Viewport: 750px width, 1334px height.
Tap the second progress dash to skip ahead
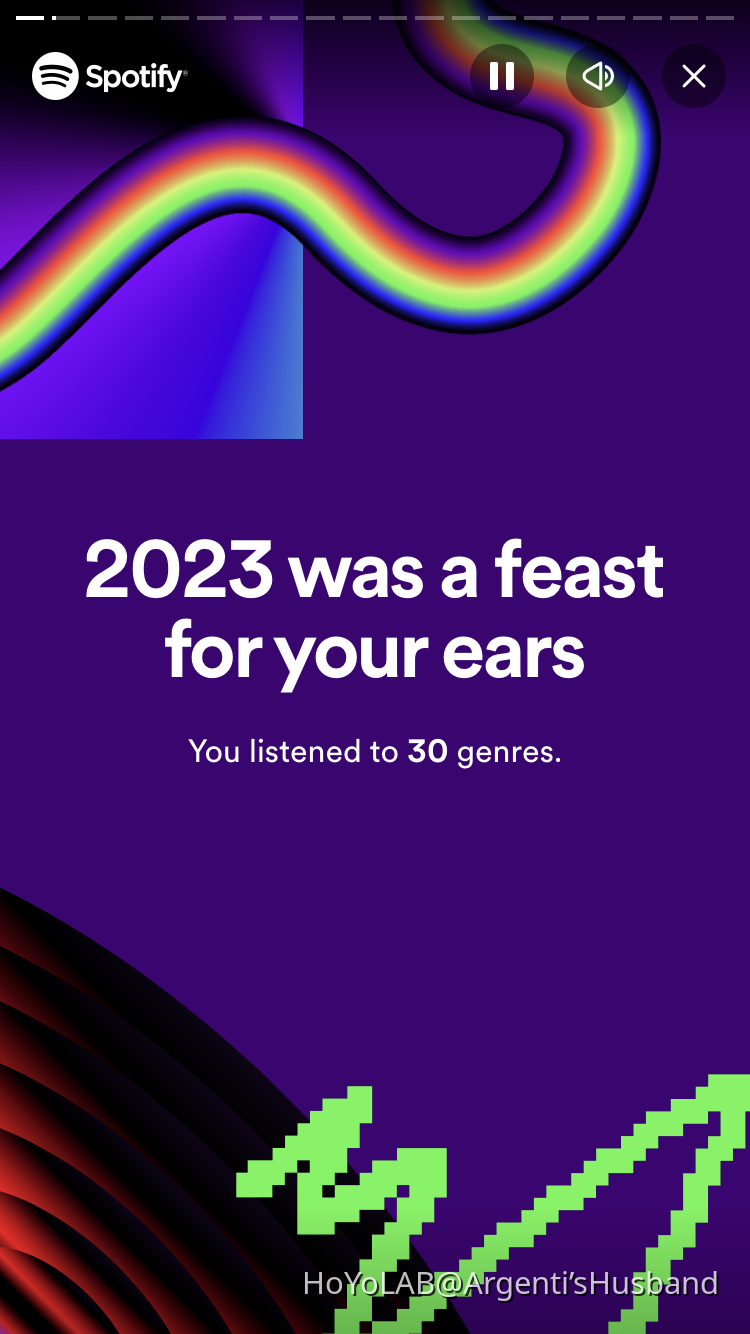pos(69,16)
